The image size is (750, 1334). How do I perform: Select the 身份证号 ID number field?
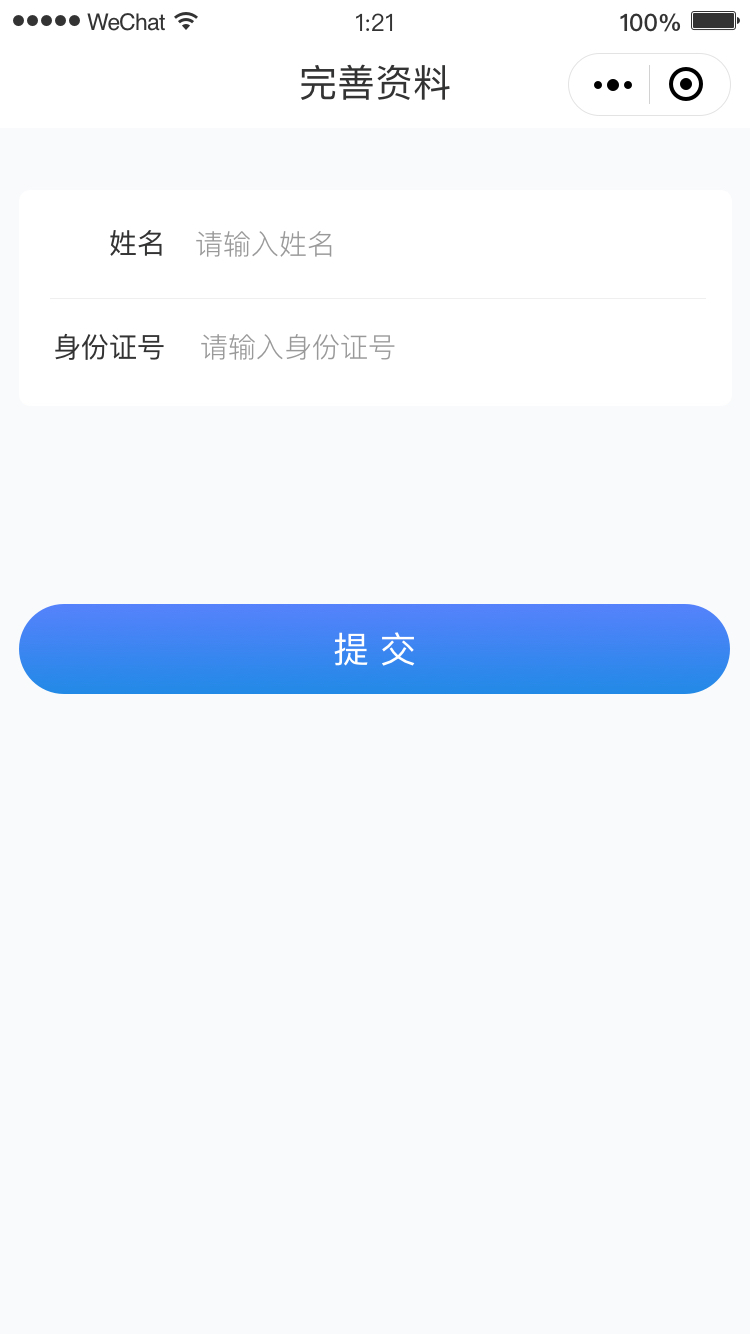pyautogui.click(x=452, y=348)
